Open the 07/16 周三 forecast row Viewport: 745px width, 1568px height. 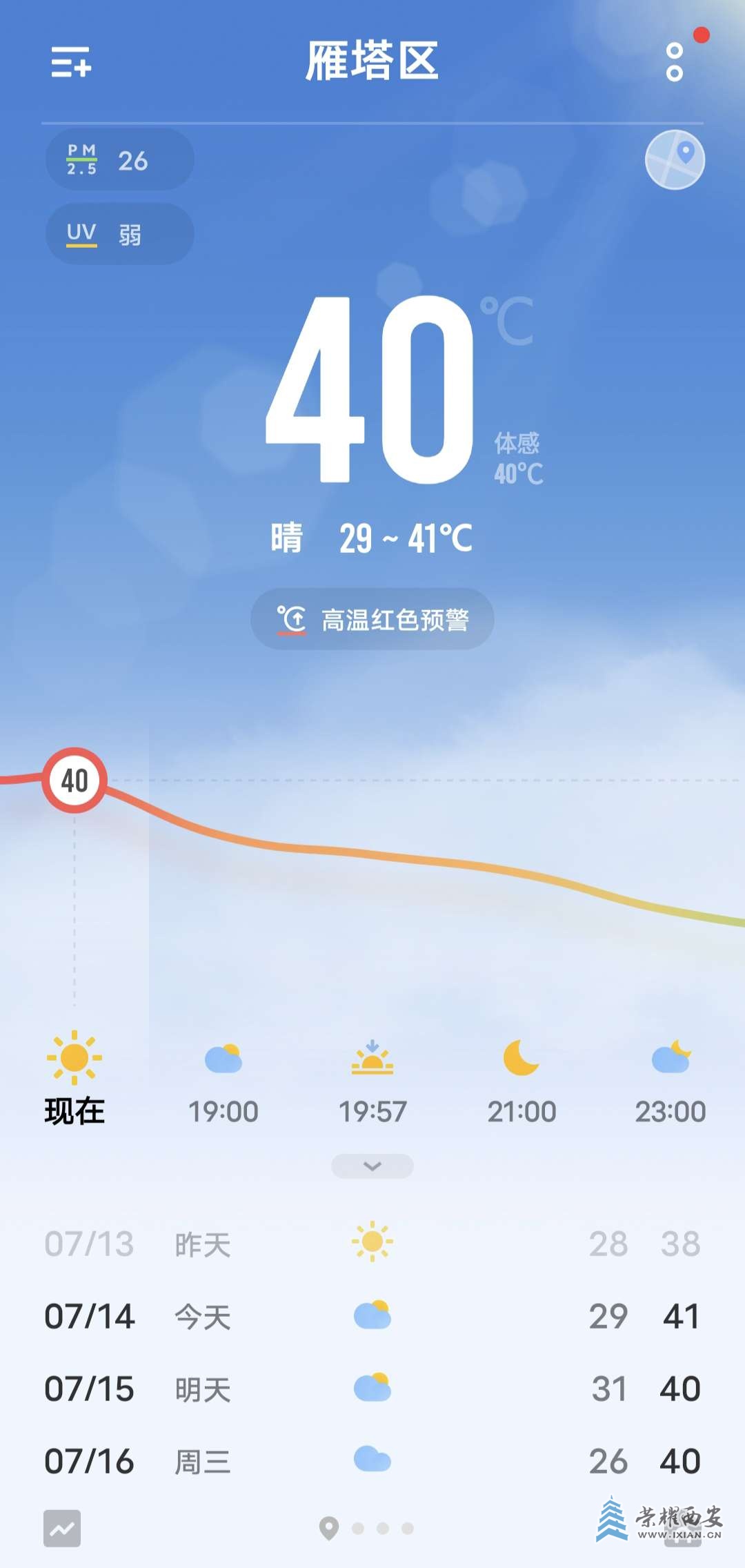(x=372, y=1461)
